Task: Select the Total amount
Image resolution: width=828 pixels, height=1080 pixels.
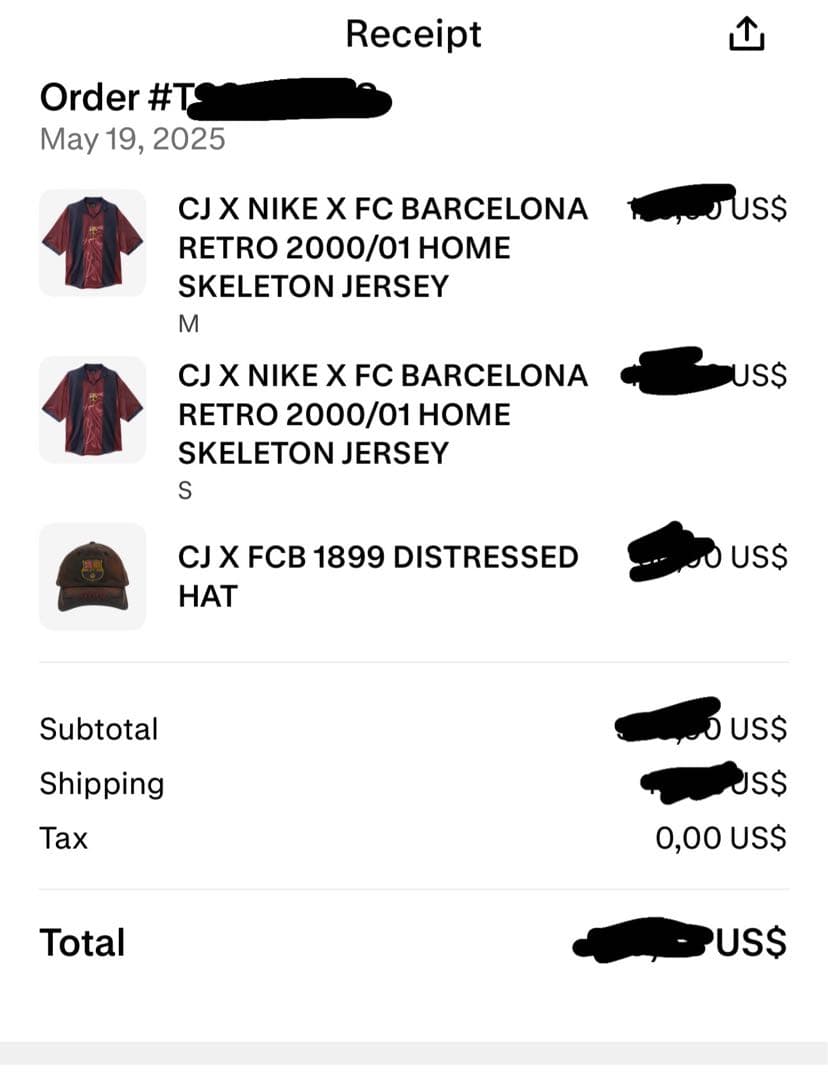Action: coord(680,941)
